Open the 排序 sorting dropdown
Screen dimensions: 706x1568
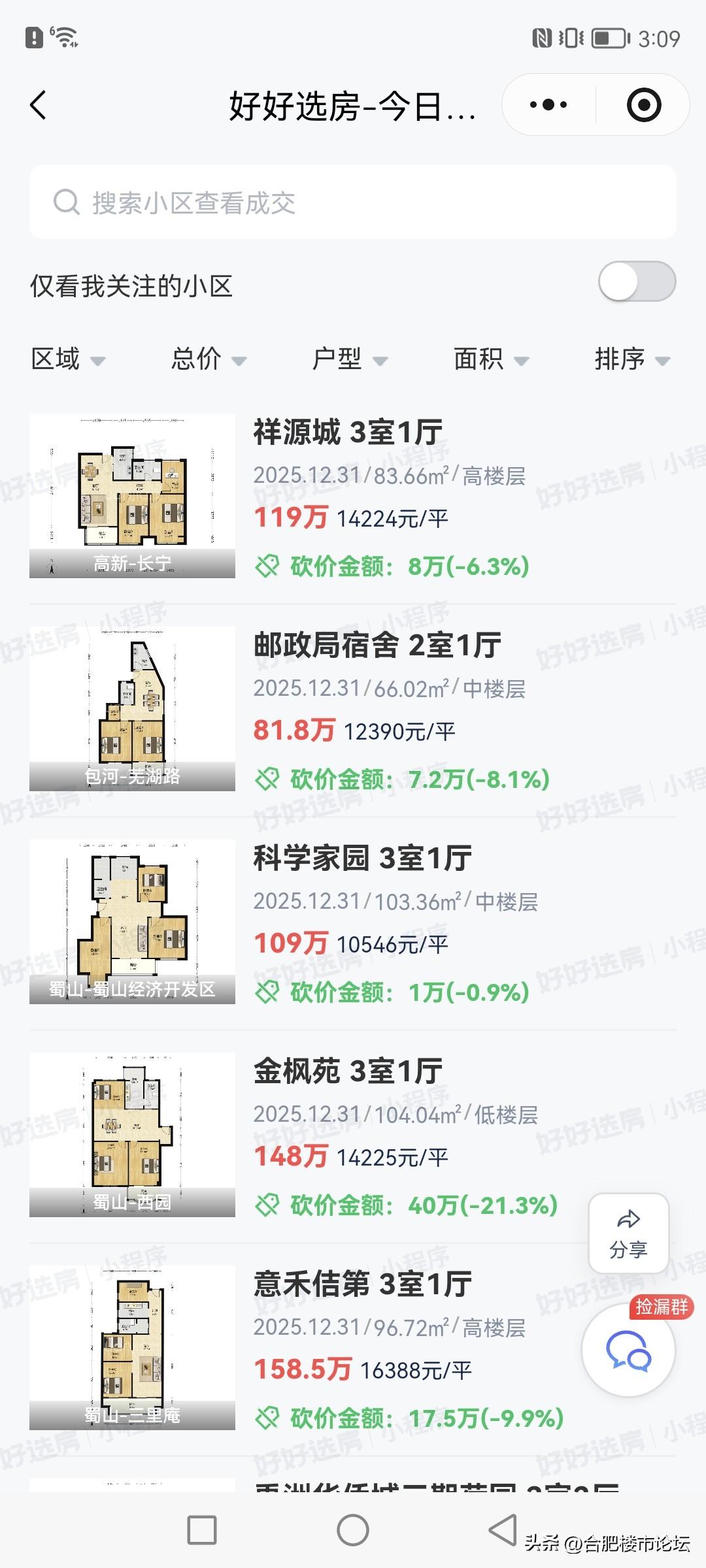click(x=631, y=359)
